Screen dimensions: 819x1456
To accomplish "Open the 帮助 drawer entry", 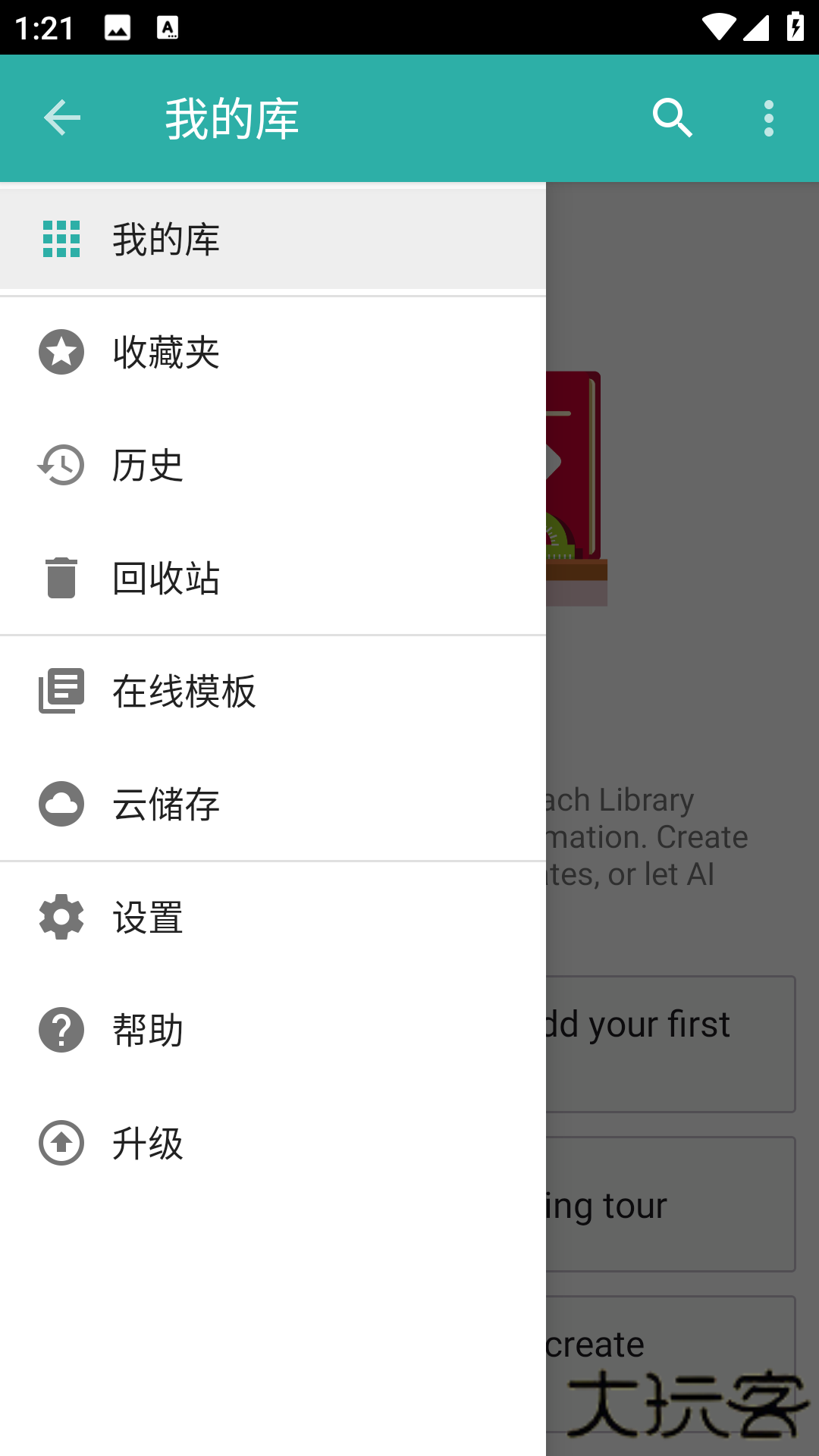I will tap(148, 1029).
